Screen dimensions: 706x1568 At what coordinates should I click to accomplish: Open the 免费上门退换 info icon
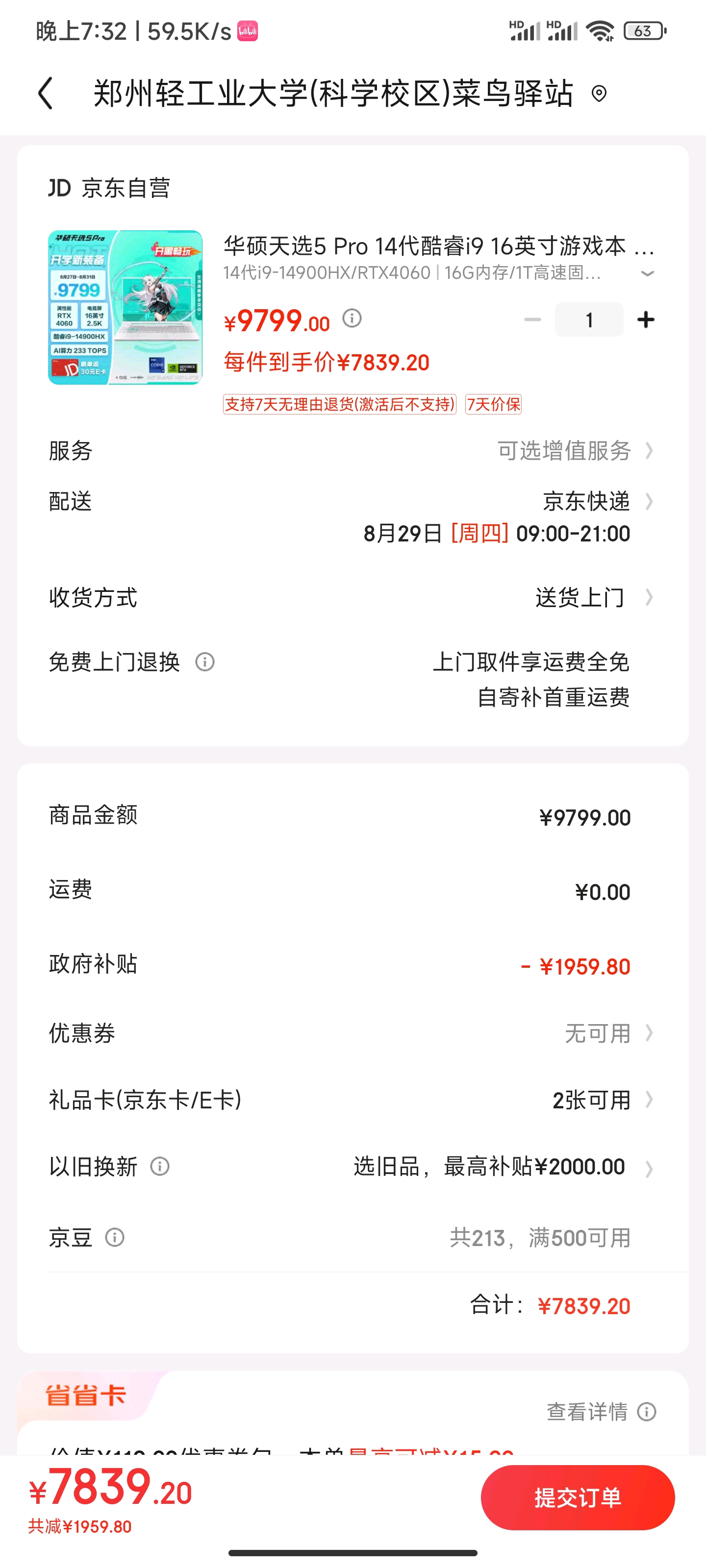[x=204, y=661]
